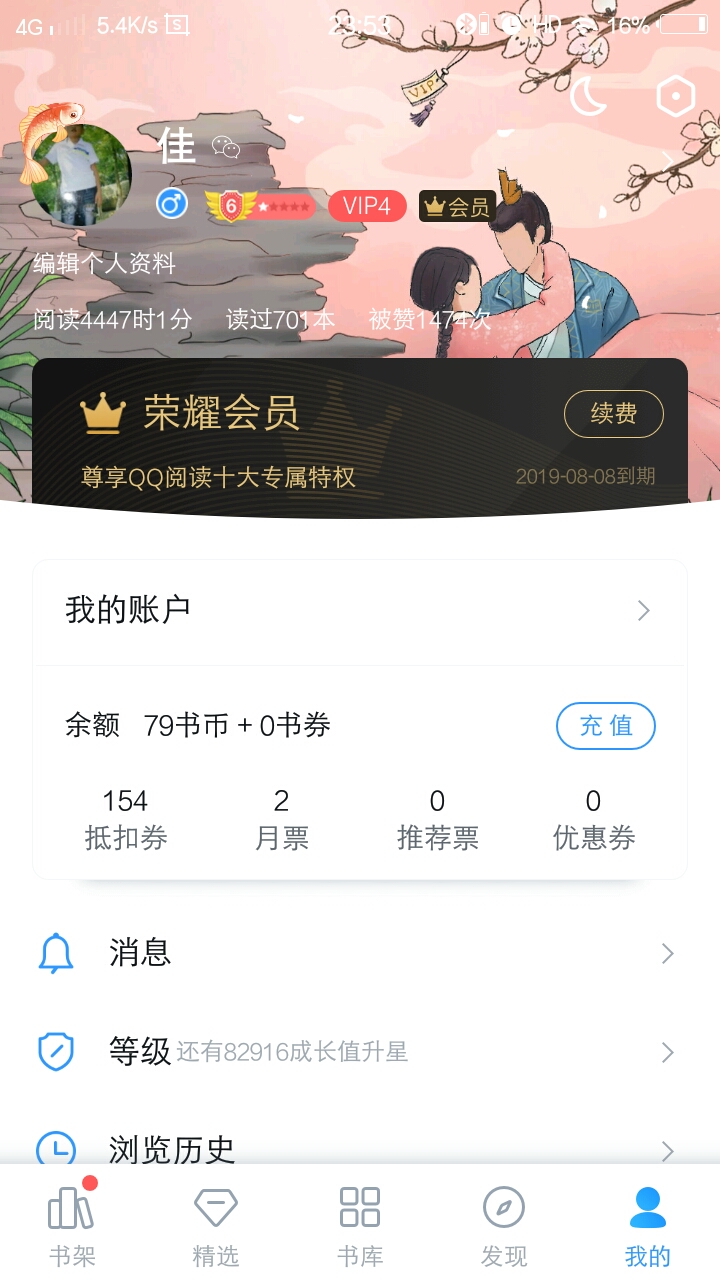The width and height of the screenshot is (720, 1280).
Task: Tap the VIP4 badge
Action: point(367,206)
